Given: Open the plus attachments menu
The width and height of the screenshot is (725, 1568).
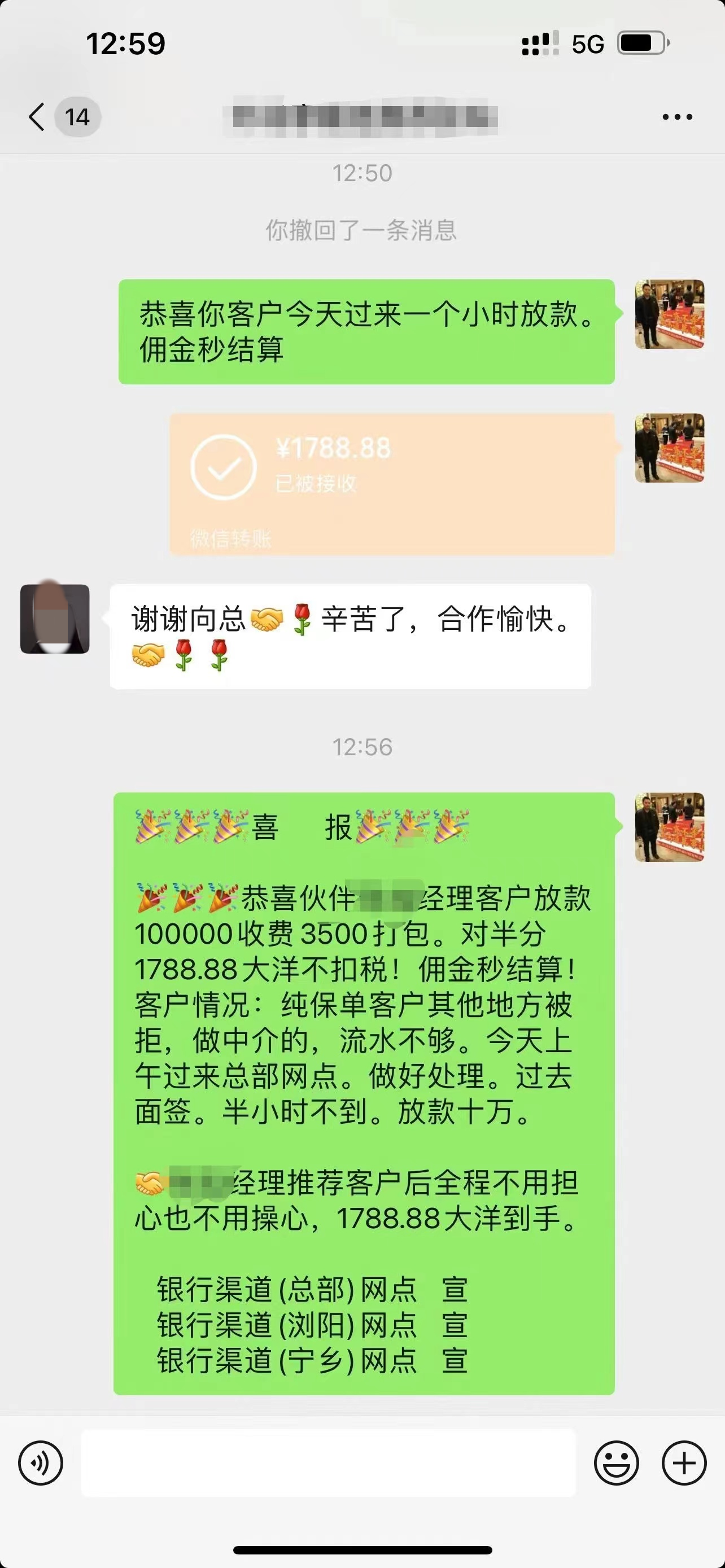Looking at the screenshot, I should [x=684, y=1462].
